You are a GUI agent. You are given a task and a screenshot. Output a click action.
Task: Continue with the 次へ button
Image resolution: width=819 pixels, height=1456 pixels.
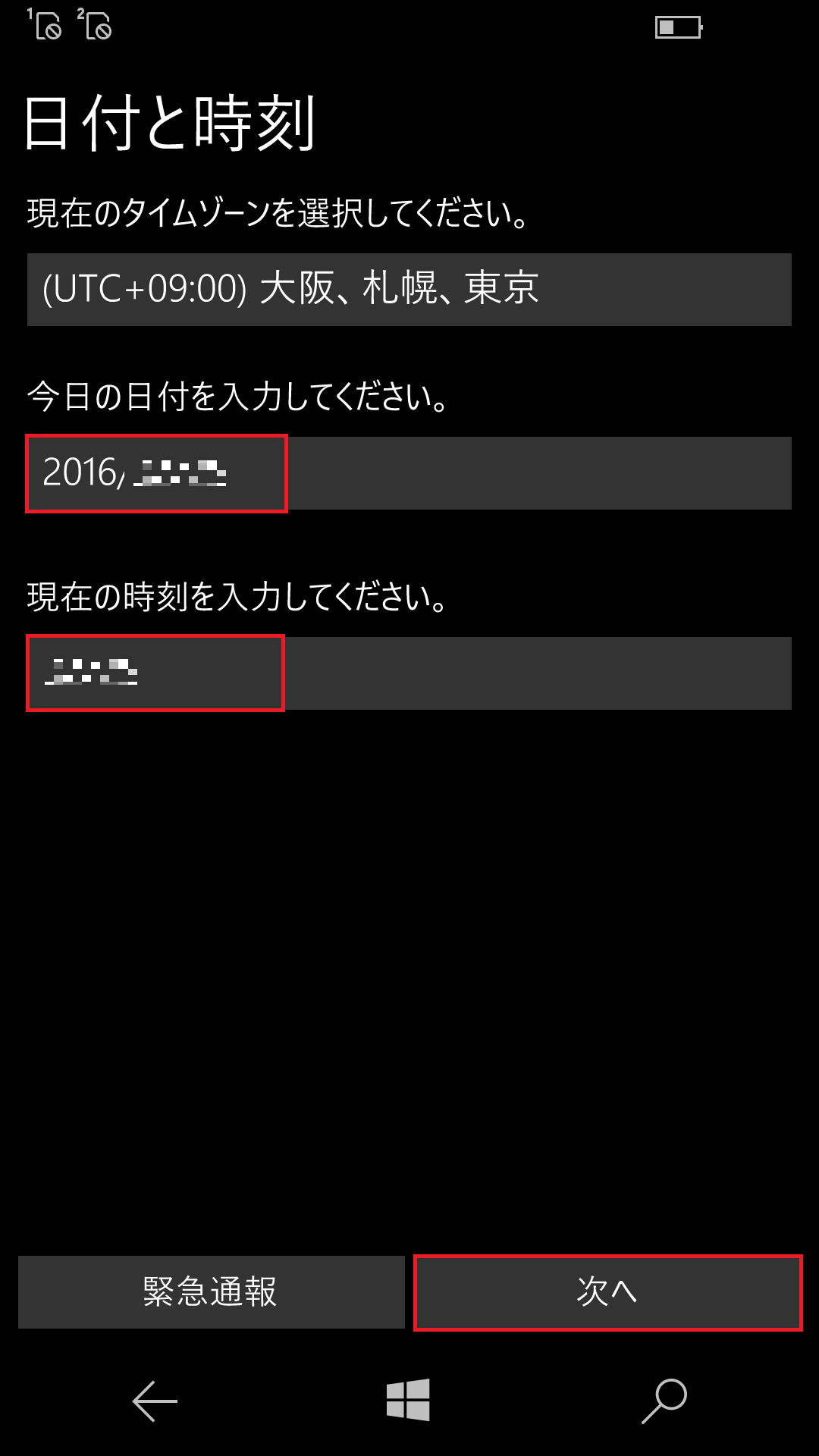coord(608,1292)
